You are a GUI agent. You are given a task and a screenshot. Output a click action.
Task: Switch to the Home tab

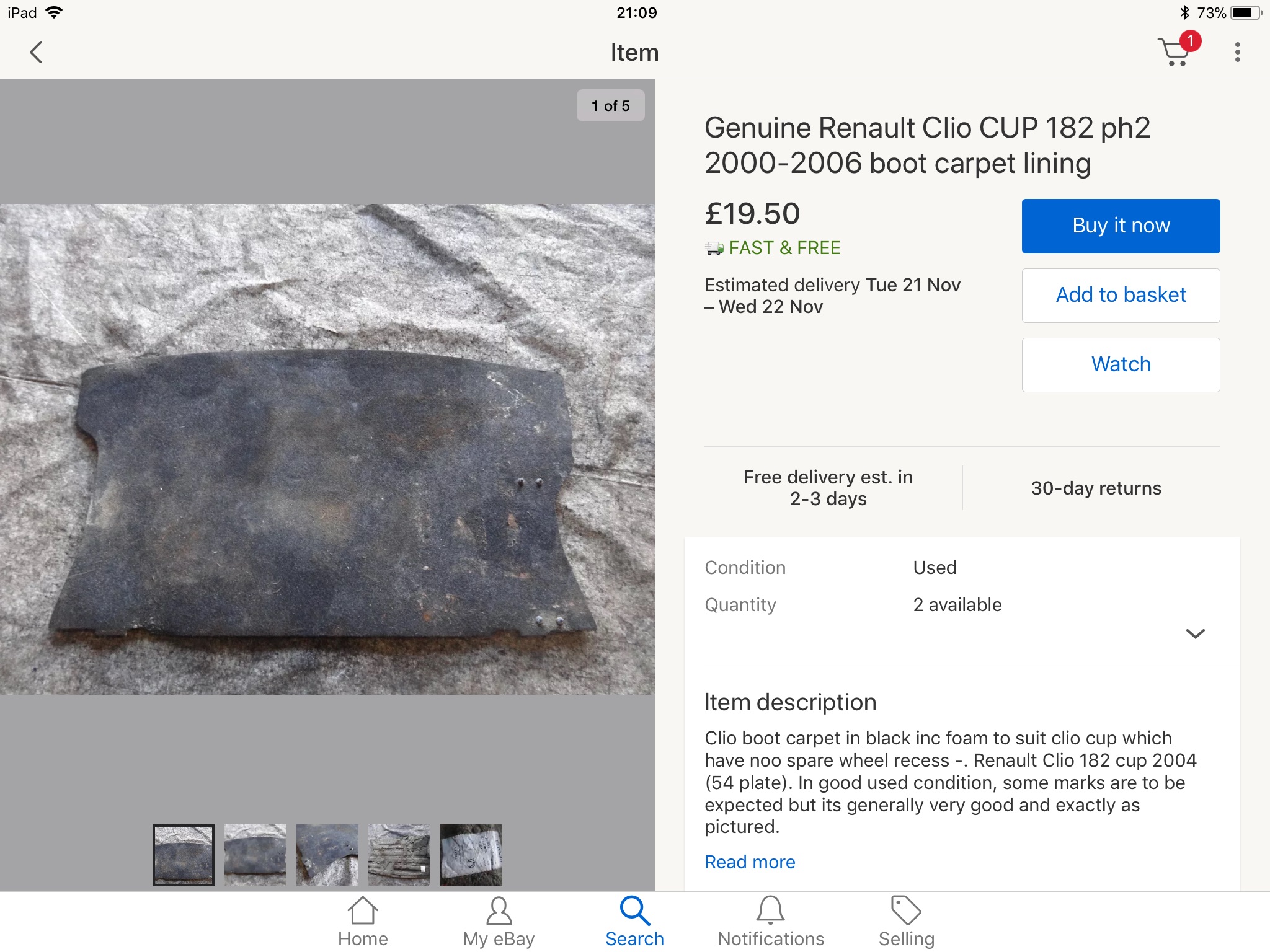363,922
